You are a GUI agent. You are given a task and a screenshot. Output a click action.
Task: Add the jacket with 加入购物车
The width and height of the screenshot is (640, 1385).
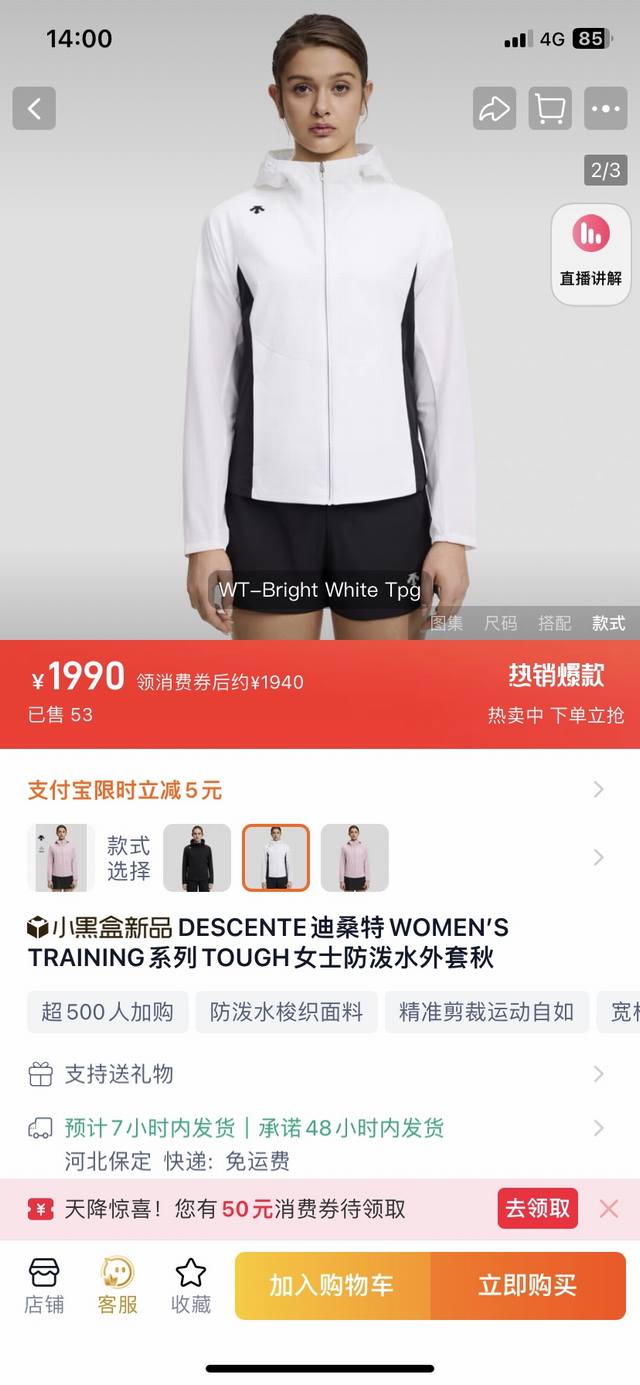click(x=332, y=1286)
